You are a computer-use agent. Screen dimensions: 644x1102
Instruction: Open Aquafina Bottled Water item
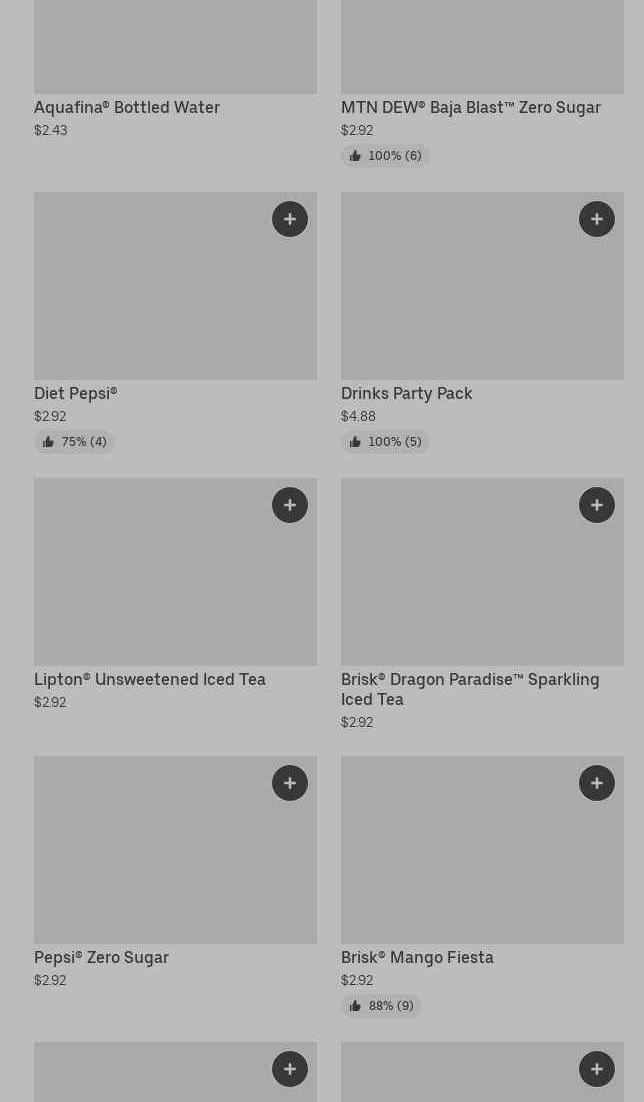pos(127,108)
